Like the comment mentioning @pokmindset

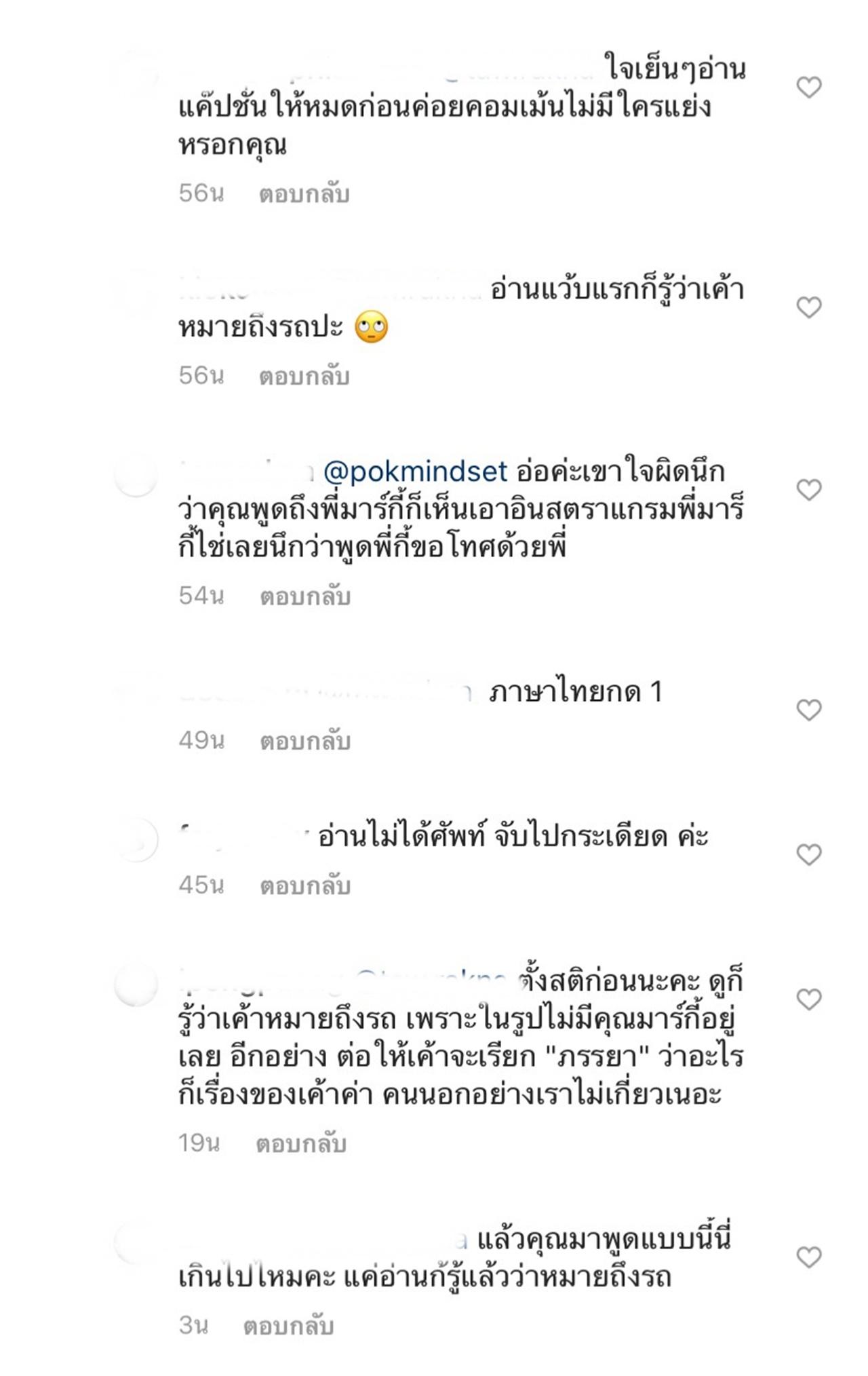pyautogui.click(x=808, y=489)
